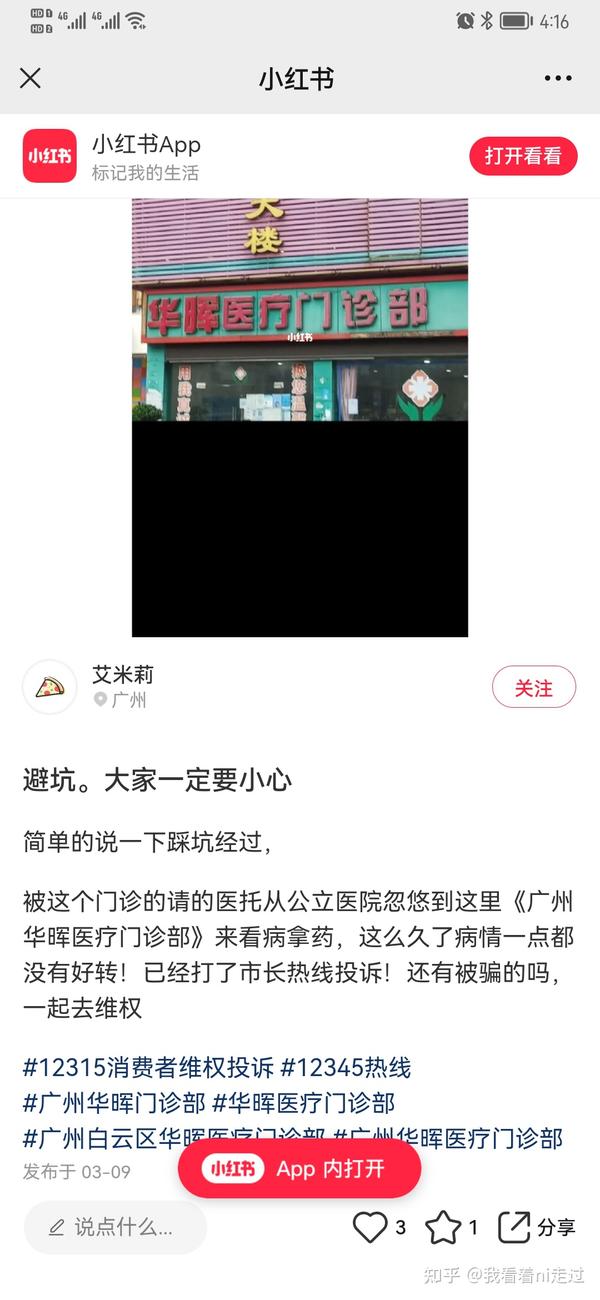Open the three-dot overflow menu

tap(558, 78)
